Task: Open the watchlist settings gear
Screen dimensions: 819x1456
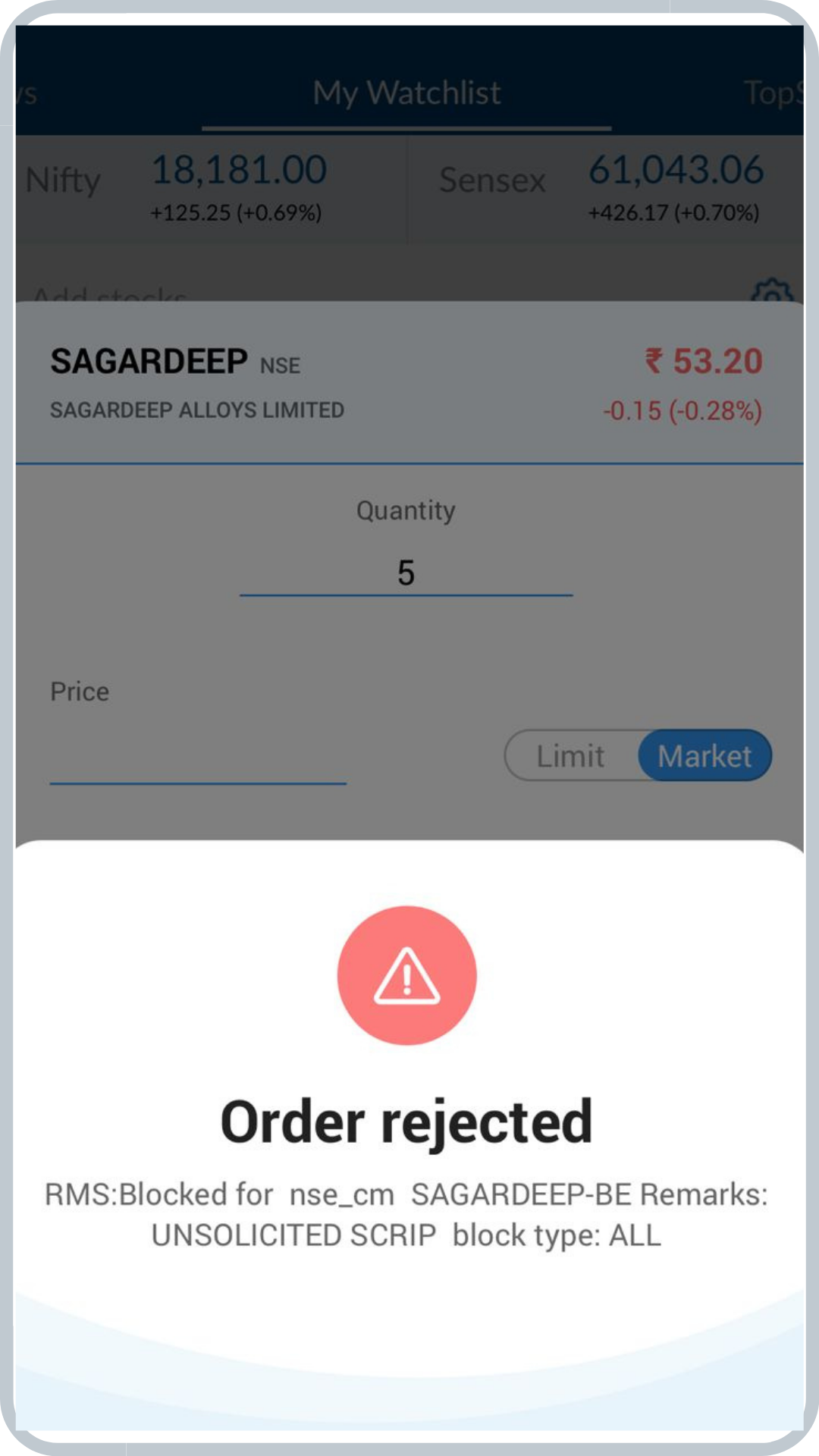Action: click(x=771, y=290)
